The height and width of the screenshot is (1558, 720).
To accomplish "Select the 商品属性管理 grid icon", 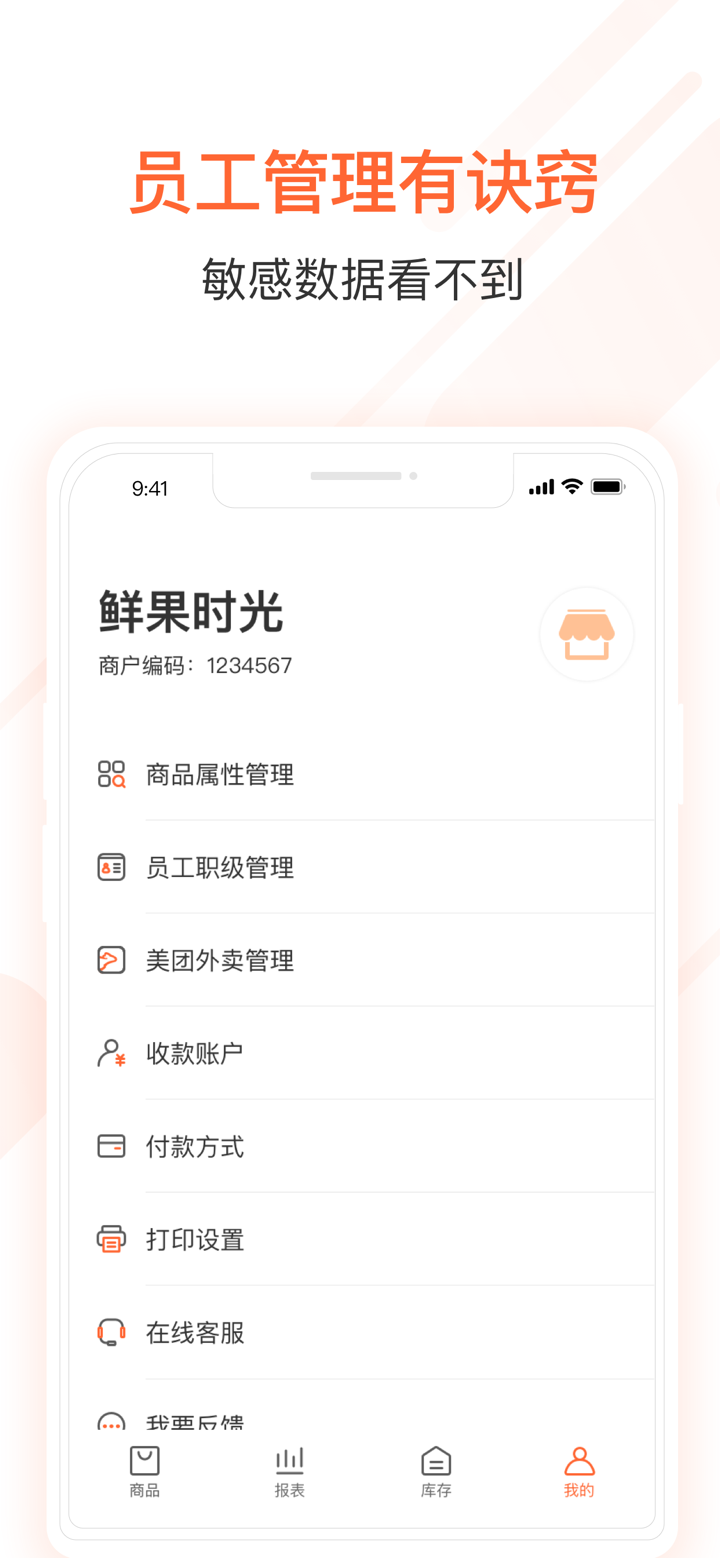I will click(x=111, y=774).
